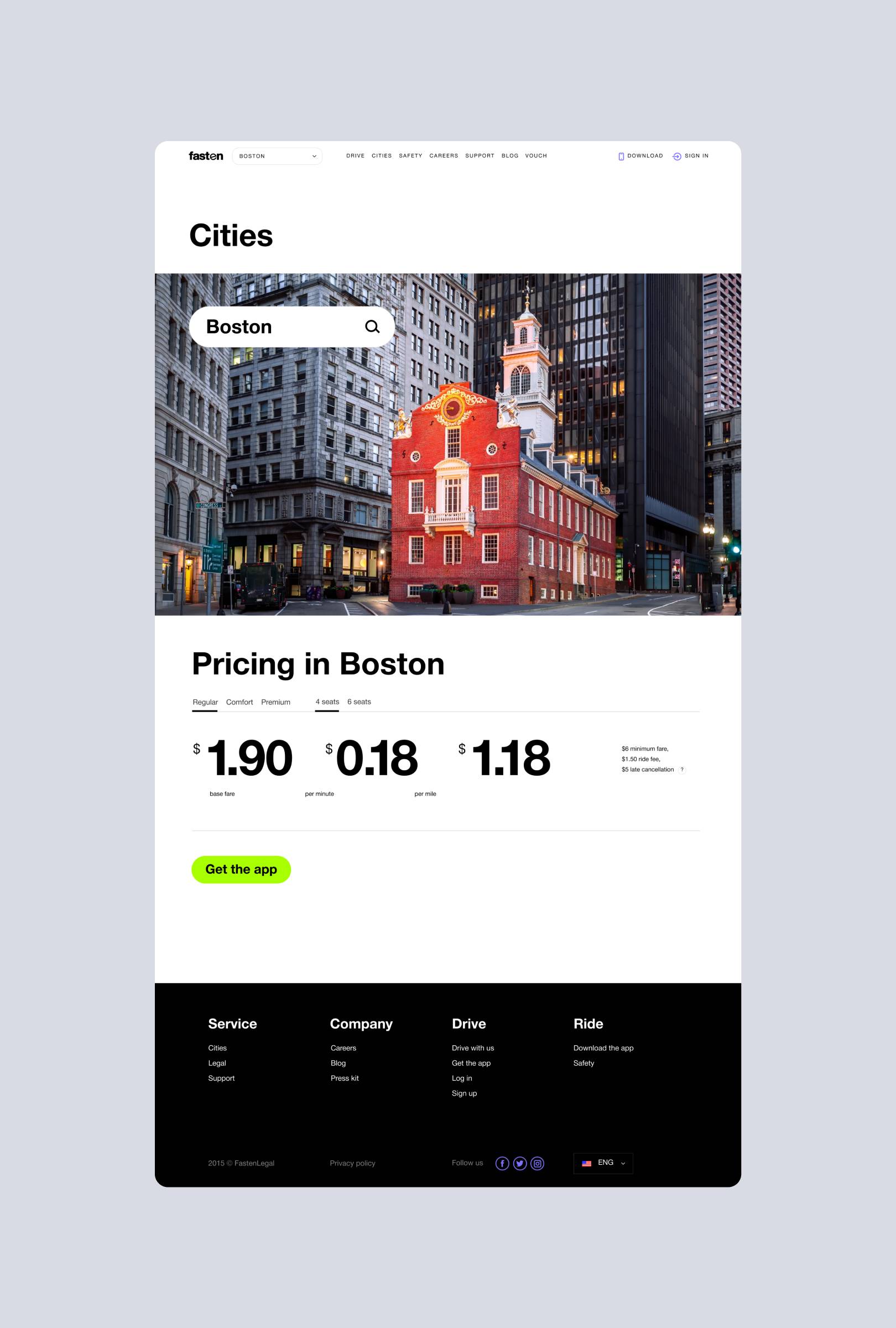Image resolution: width=896 pixels, height=1328 pixels.
Task: Open the Boston city dropdown in header
Action: click(x=277, y=156)
